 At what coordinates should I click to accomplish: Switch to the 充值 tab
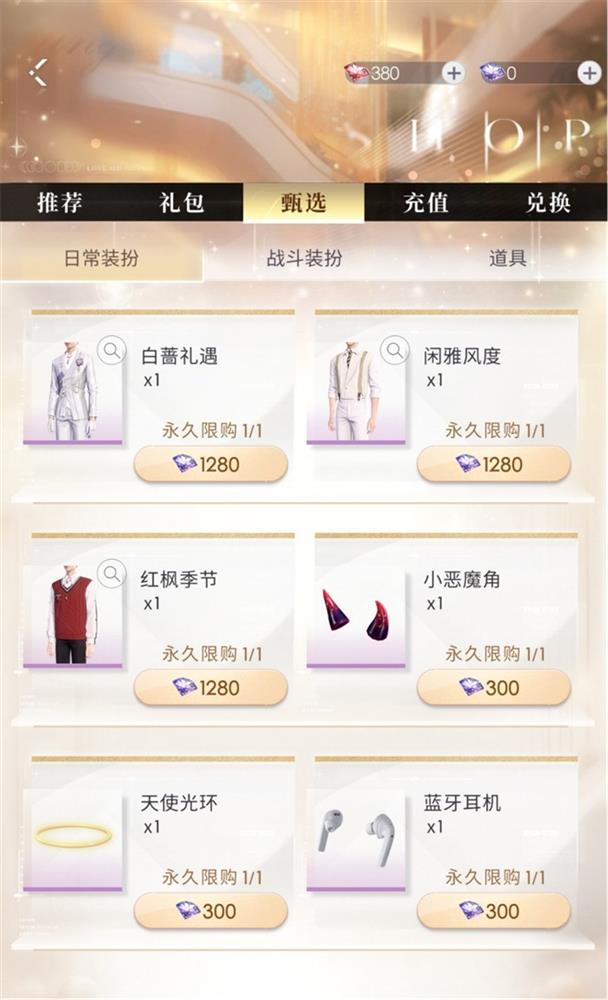coord(426,202)
